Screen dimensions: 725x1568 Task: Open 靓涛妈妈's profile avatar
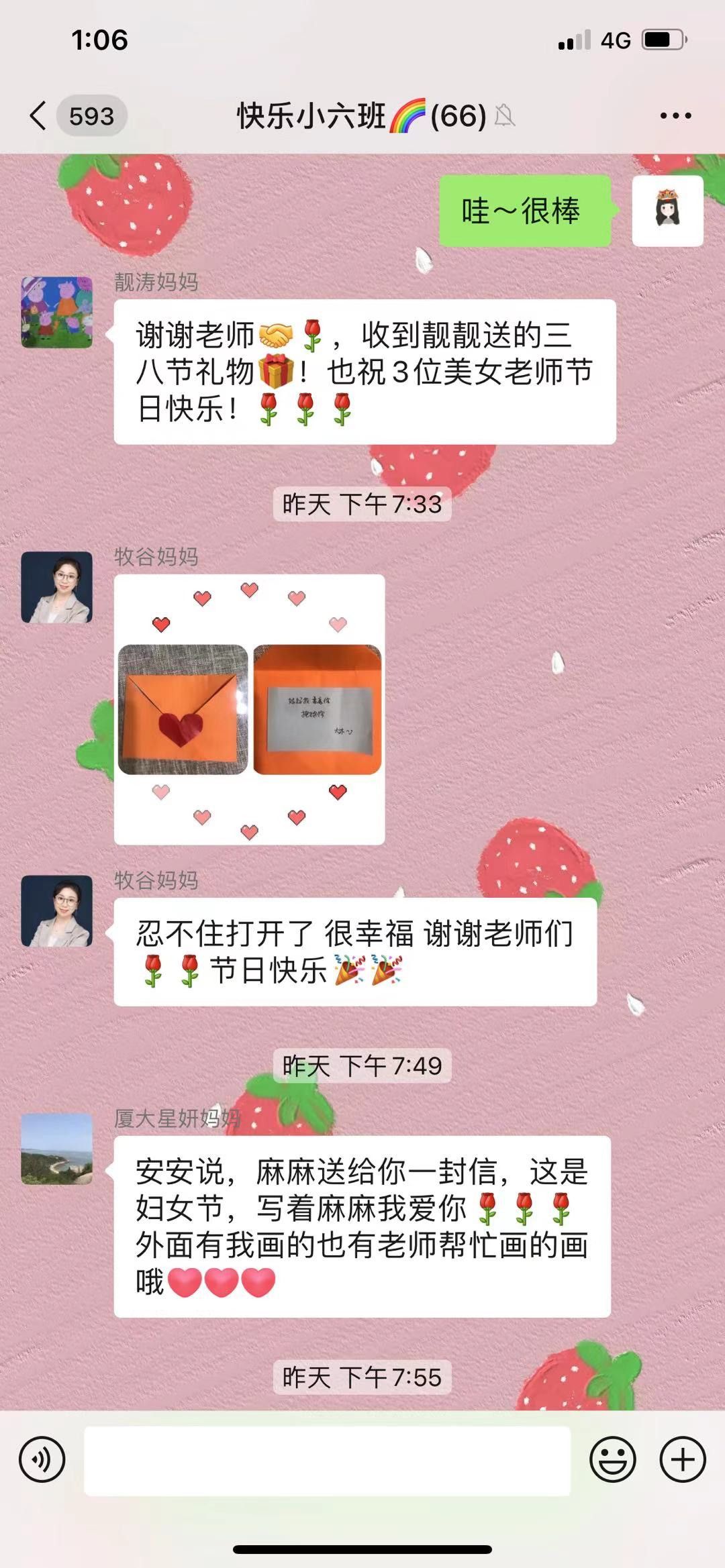pos(57,312)
